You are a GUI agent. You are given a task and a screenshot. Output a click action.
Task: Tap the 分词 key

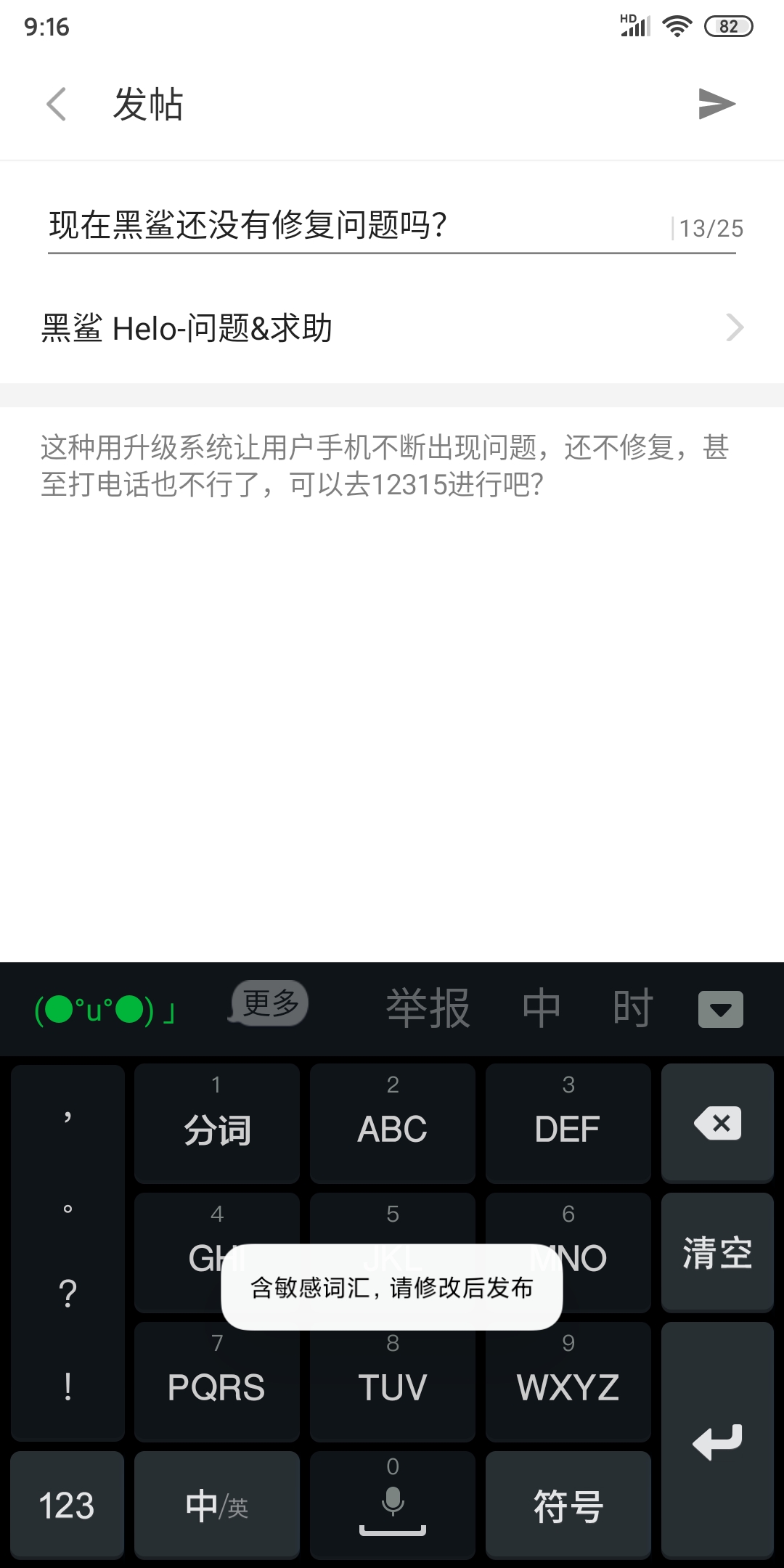[x=217, y=1123]
